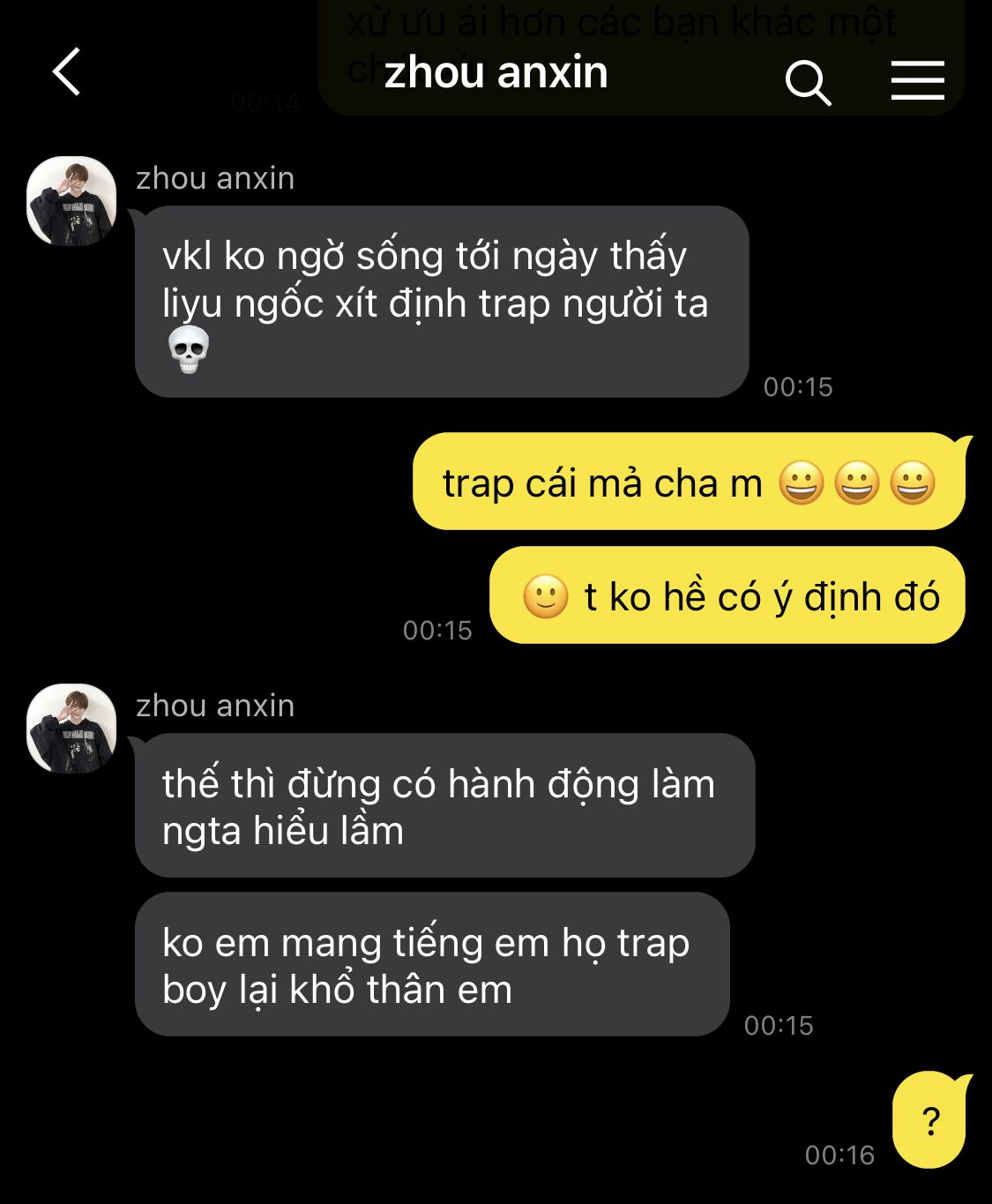
Task: Tap zhou anxin's avatar beside 'thế thì đừng' message
Action: 71,729
